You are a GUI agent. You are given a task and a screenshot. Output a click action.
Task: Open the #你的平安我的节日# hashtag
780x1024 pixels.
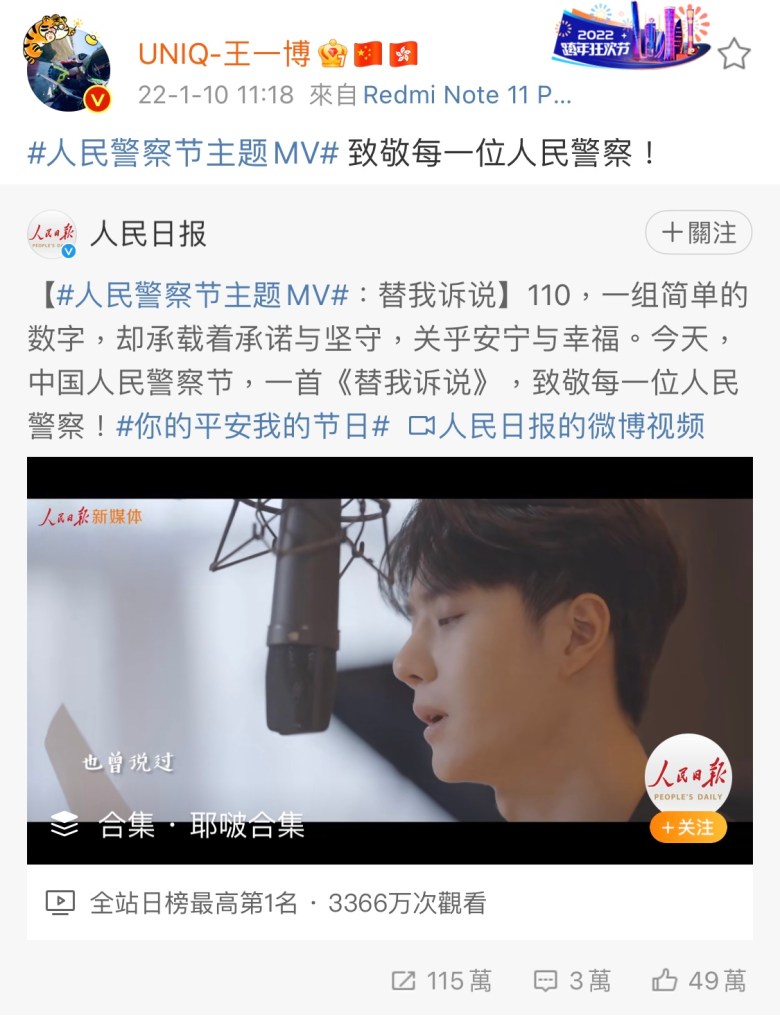pos(252,425)
